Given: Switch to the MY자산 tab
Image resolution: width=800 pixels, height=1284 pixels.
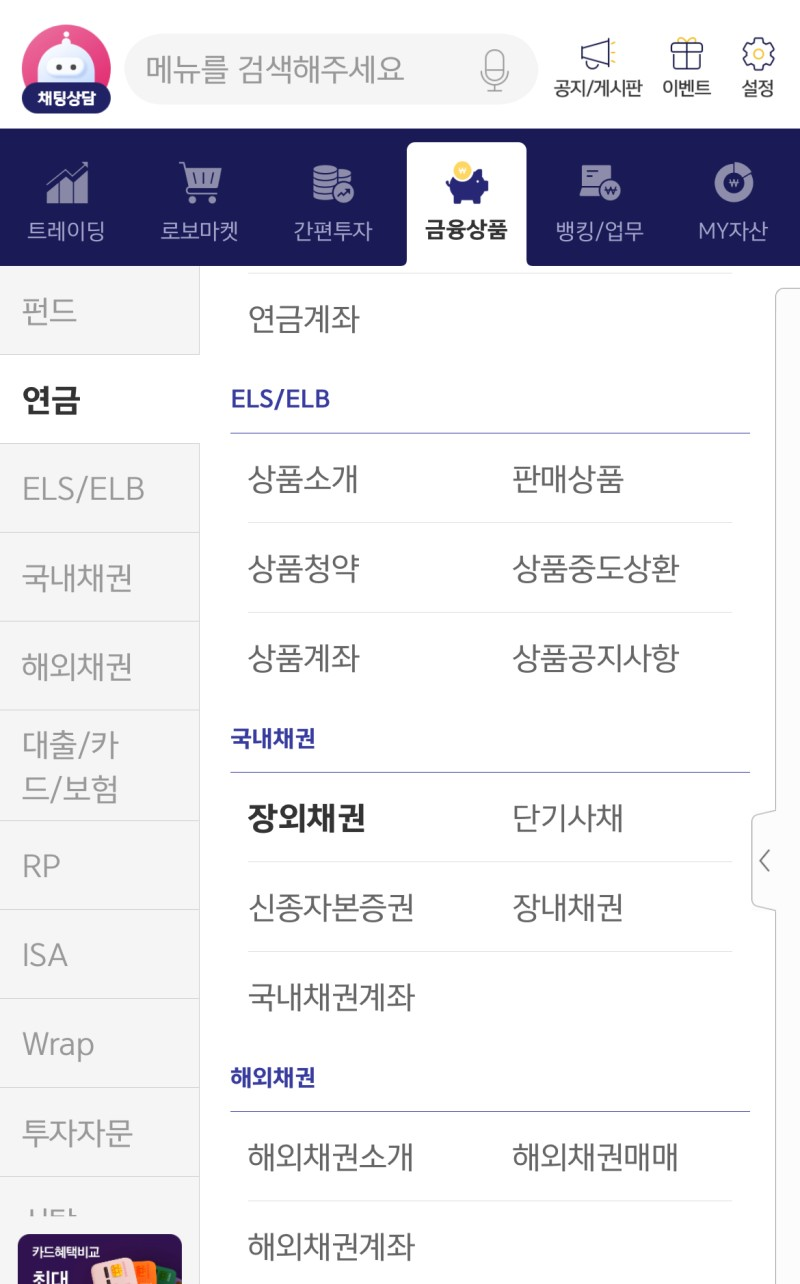Looking at the screenshot, I should coord(733,204).
